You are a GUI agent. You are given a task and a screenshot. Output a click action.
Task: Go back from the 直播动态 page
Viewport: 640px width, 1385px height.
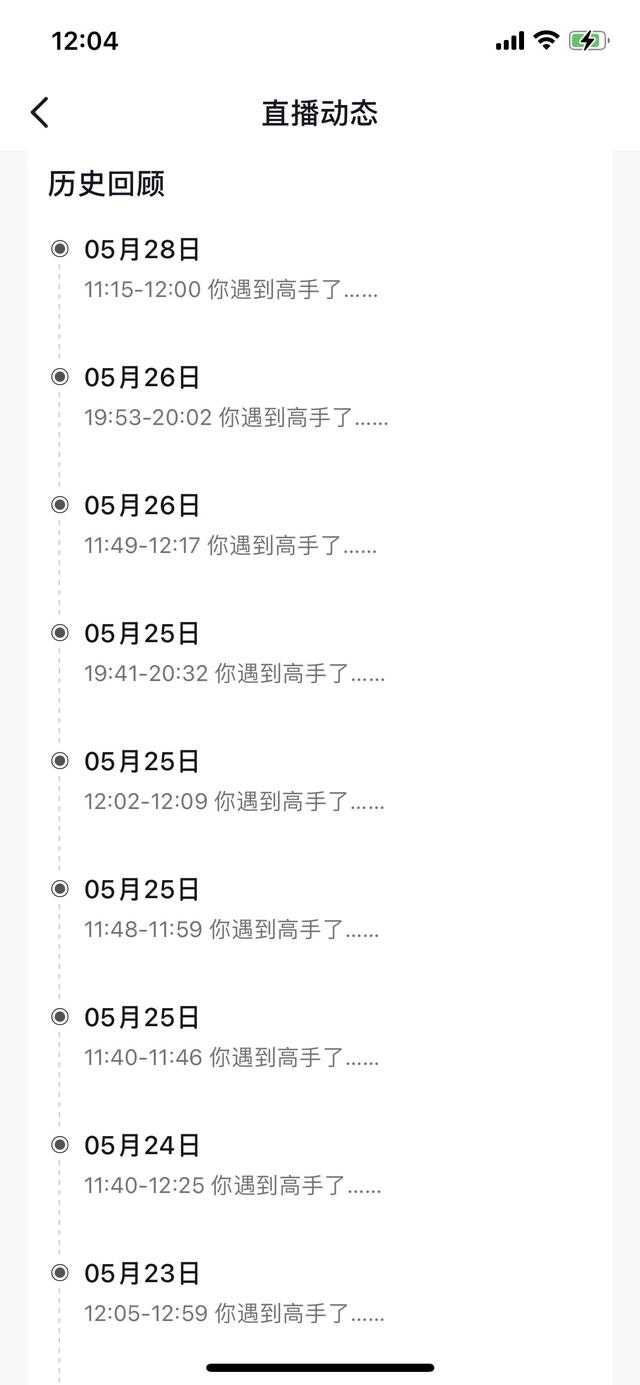point(40,113)
